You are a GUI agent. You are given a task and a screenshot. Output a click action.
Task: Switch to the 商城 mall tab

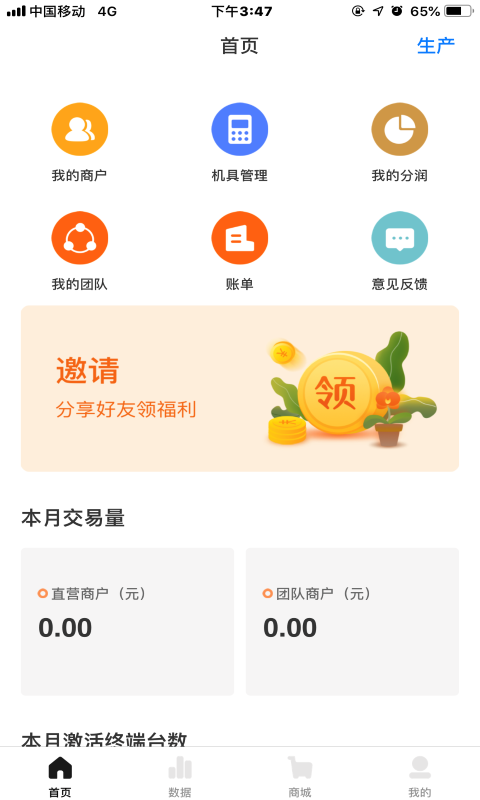300,776
